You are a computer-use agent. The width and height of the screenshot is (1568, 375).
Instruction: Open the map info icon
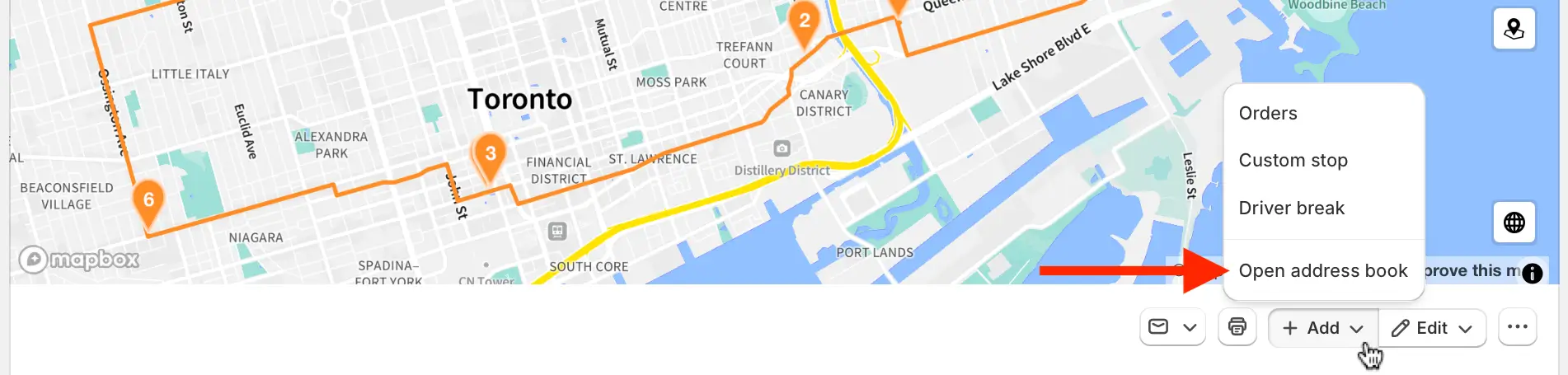coord(1532,274)
